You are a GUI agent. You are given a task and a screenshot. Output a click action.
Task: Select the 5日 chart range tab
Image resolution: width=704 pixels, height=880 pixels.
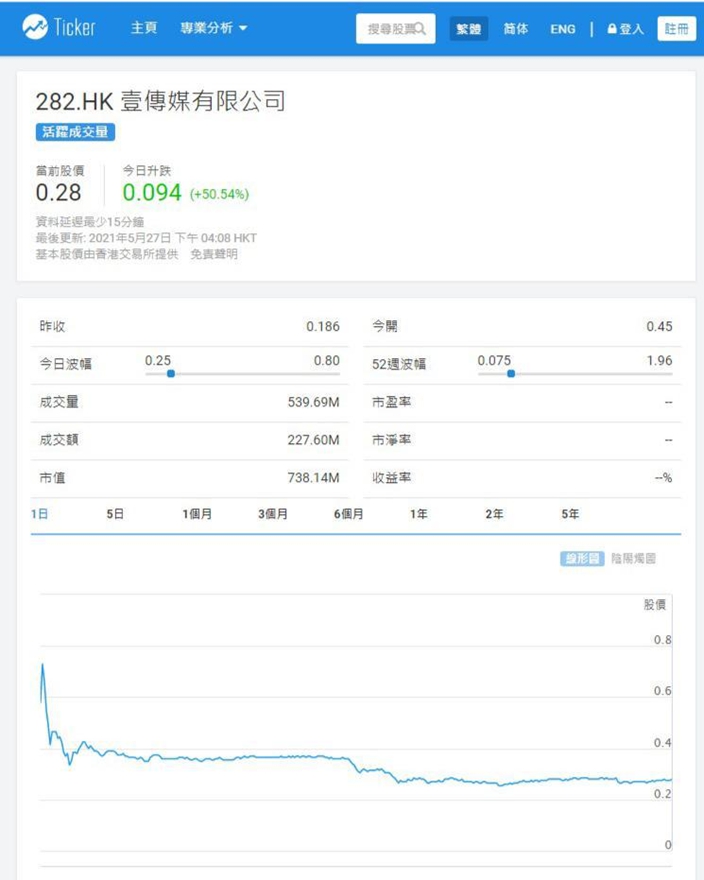pyautogui.click(x=115, y=514)
